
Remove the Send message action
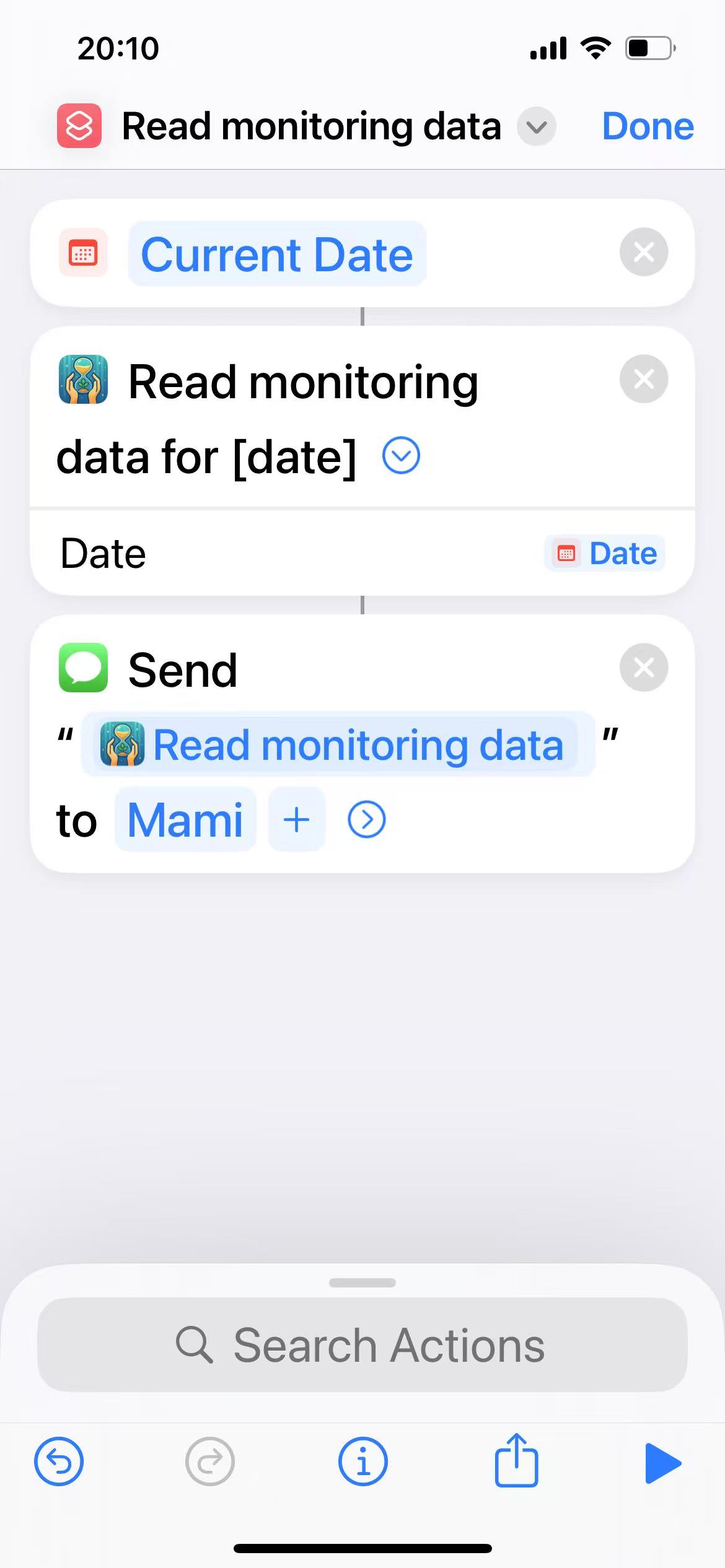(643, 668)
